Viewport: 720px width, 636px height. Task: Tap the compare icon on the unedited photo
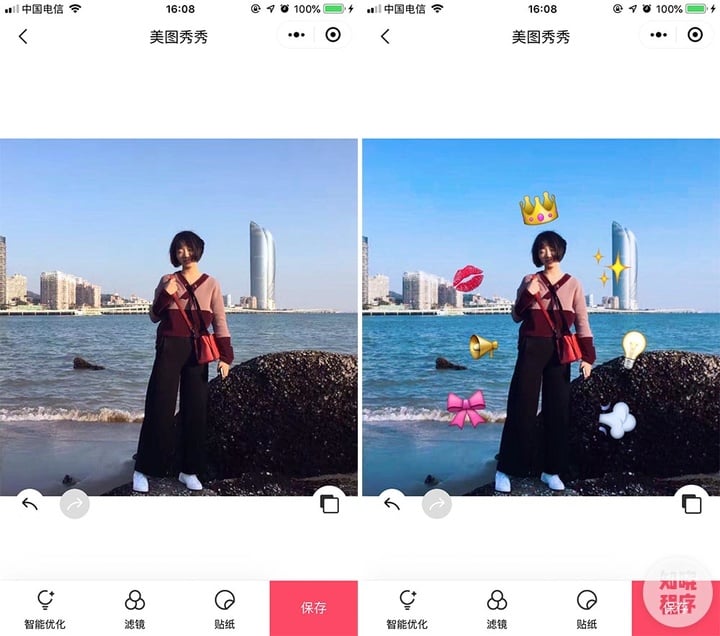(329, 503)
